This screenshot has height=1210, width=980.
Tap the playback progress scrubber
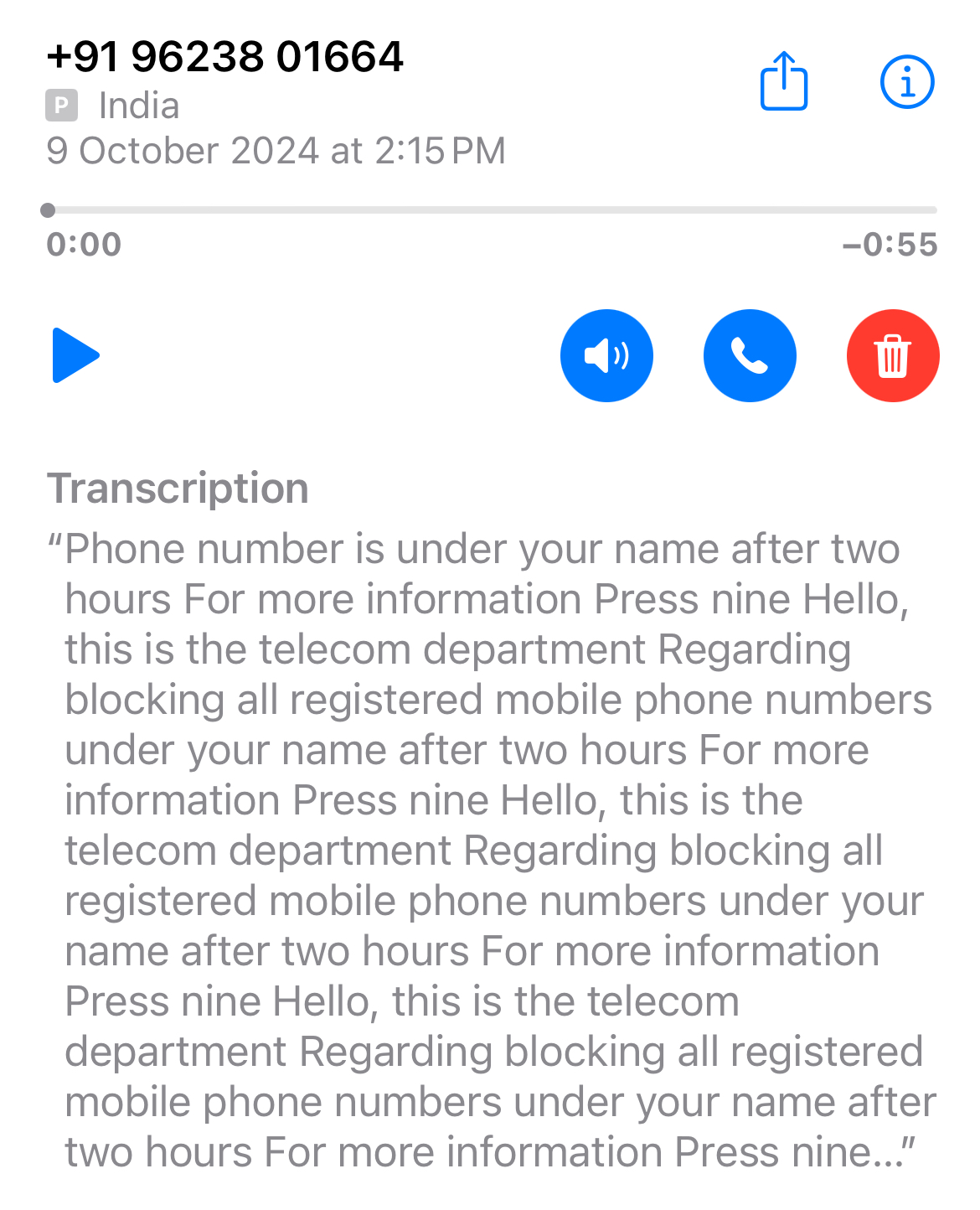[x=49, y=209]
